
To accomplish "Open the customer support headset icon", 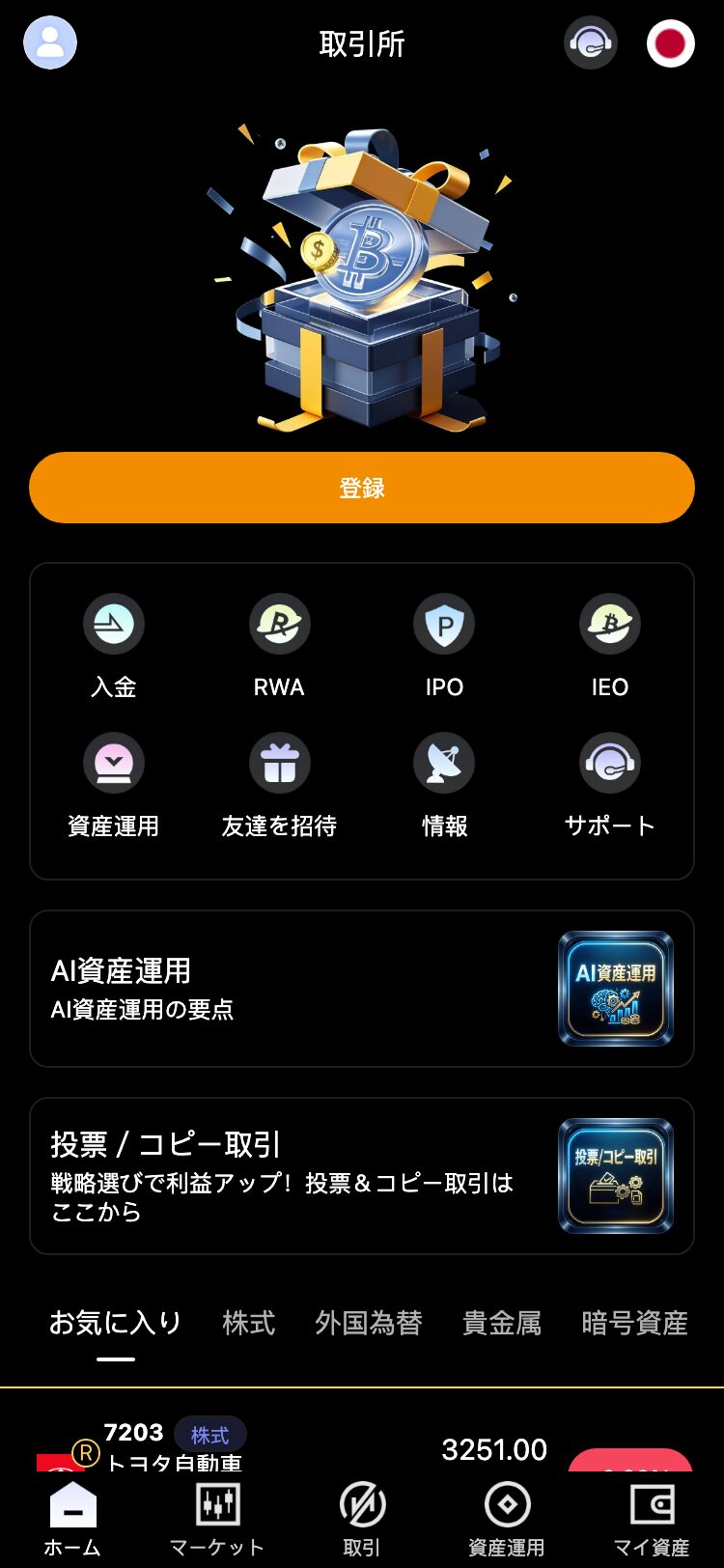I will (590, 43).
